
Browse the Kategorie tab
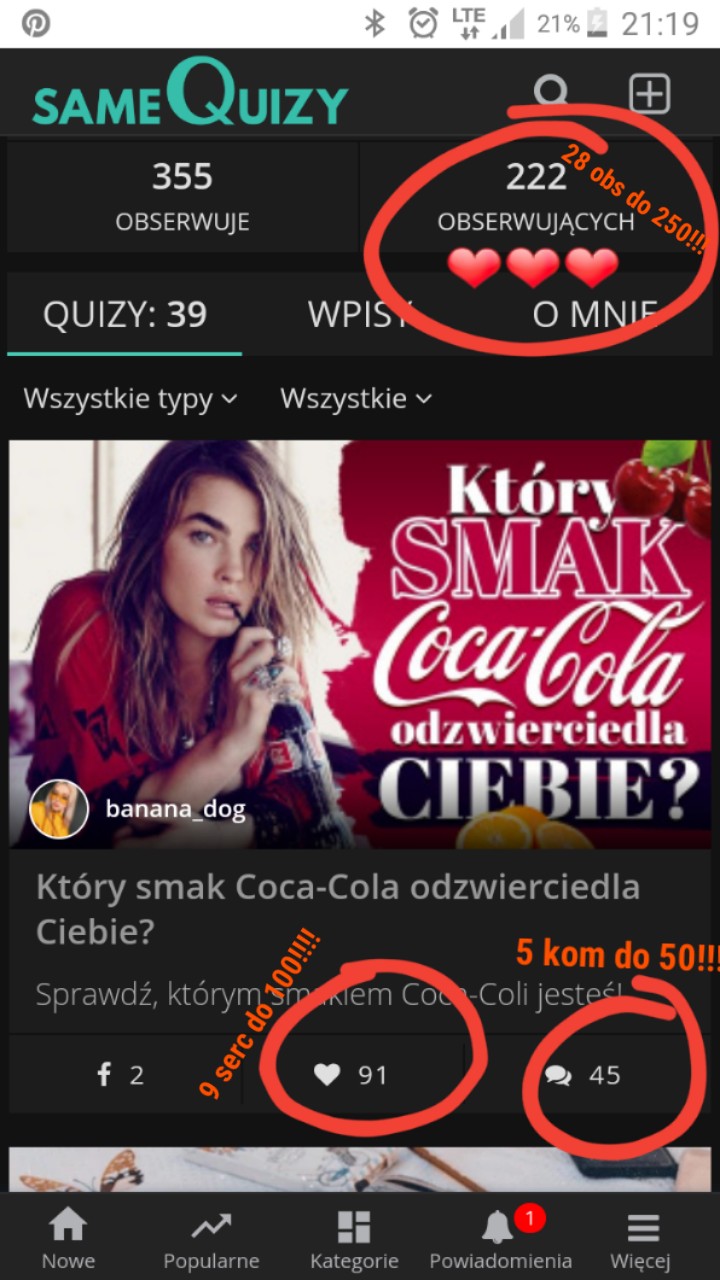[x=354, y=1238]
